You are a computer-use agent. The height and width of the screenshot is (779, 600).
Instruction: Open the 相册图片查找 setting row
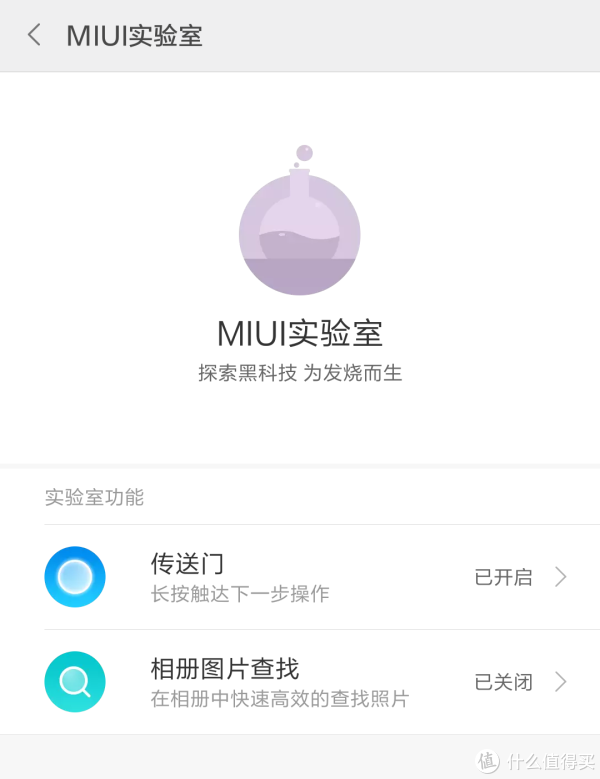point(300,682)
